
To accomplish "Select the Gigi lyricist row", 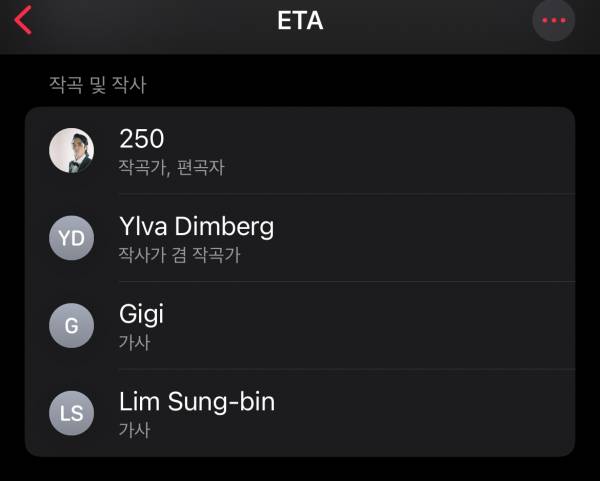I will 300,326.
